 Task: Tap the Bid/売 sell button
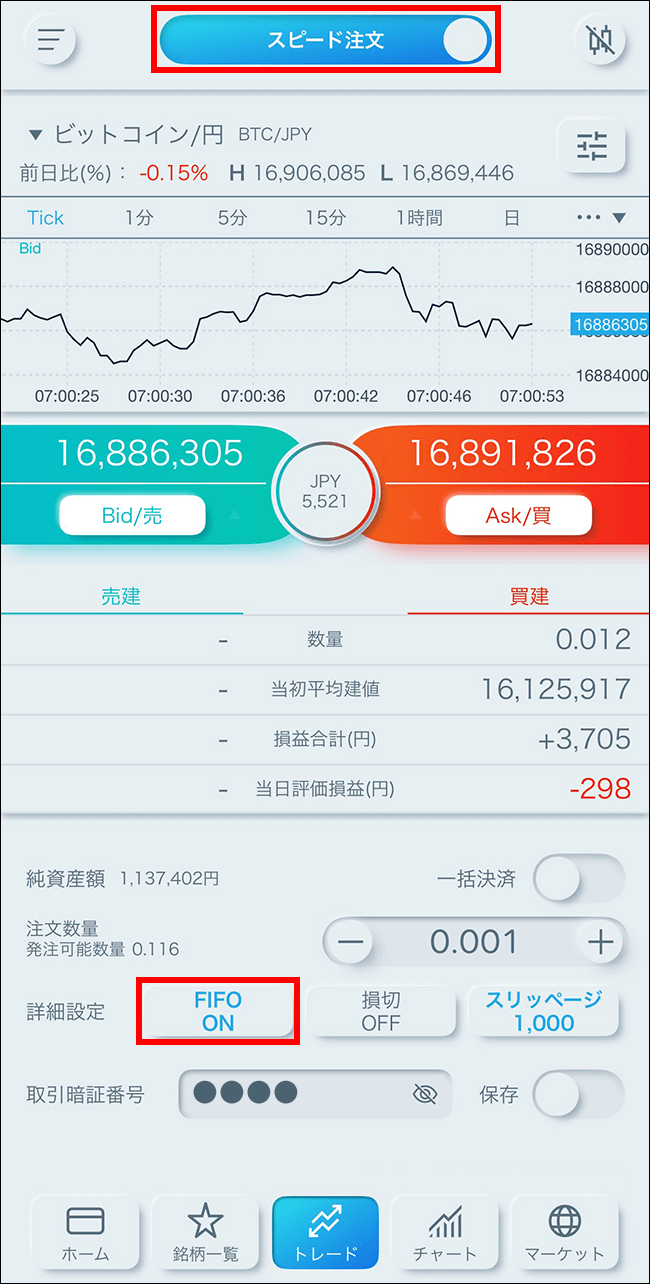[132, 516]
